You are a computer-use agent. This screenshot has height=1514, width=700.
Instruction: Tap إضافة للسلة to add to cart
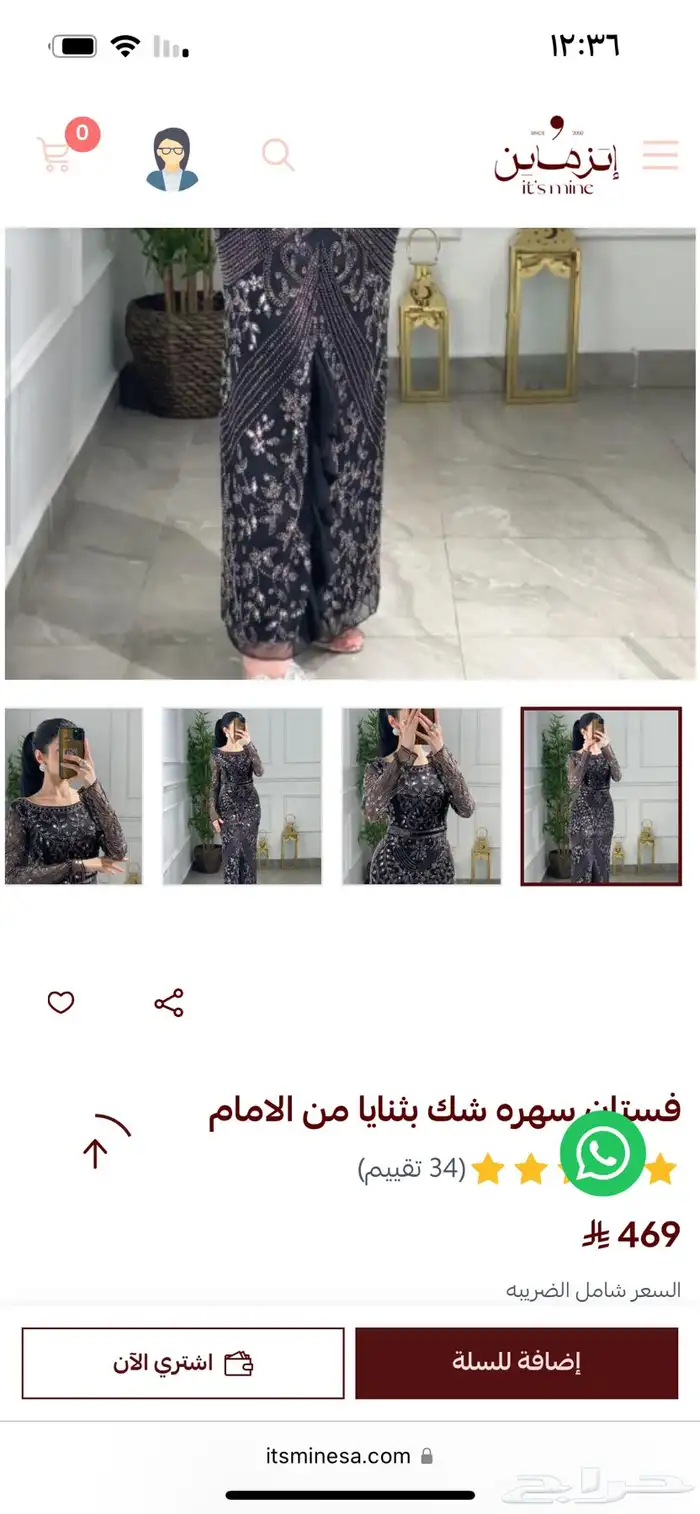(516, 1362)
